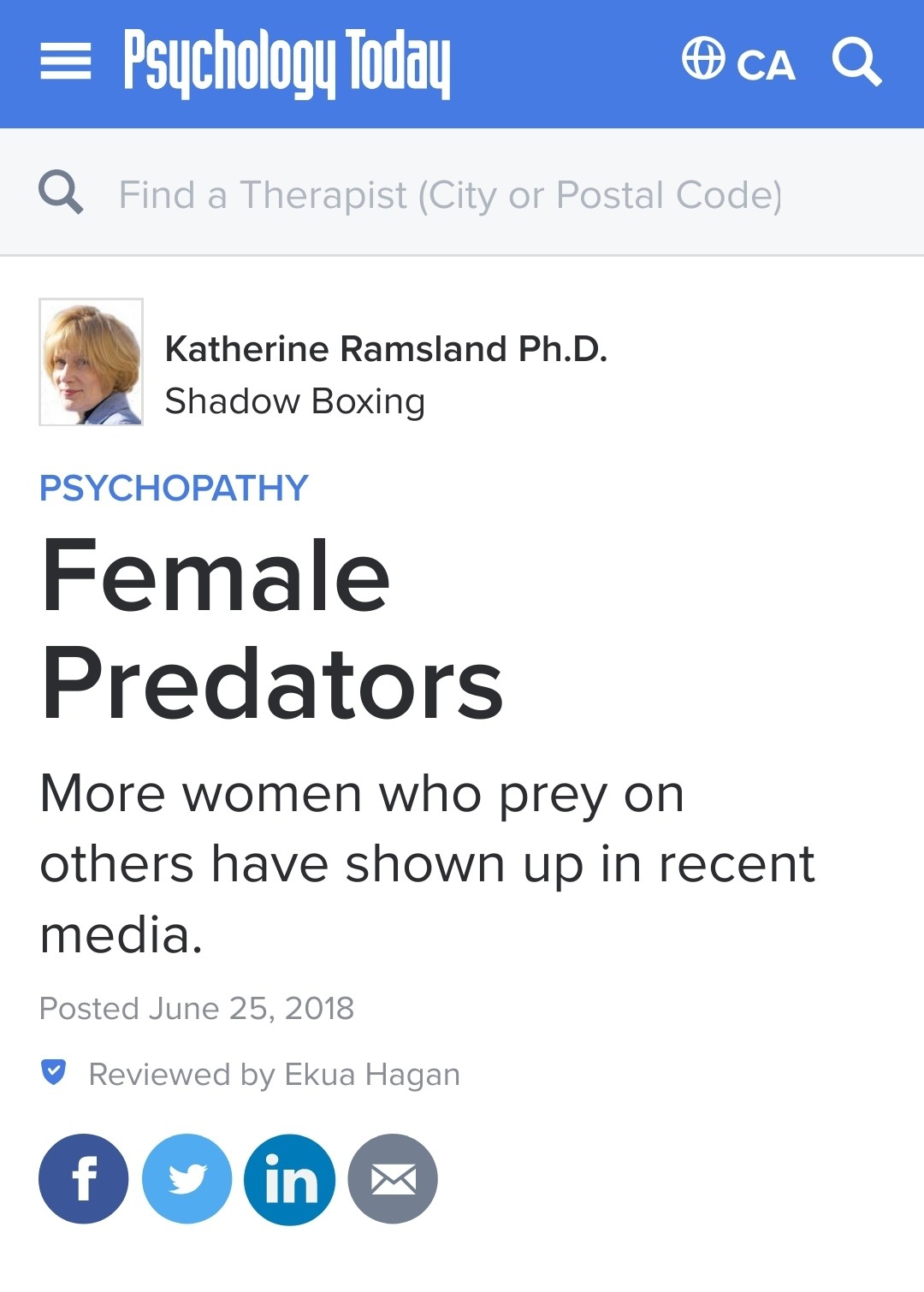Open the hamburger navigation menu
Image resolution: width=924 pixels, height=1292 pixels.
pyautogui.click(x=65, y=62)
